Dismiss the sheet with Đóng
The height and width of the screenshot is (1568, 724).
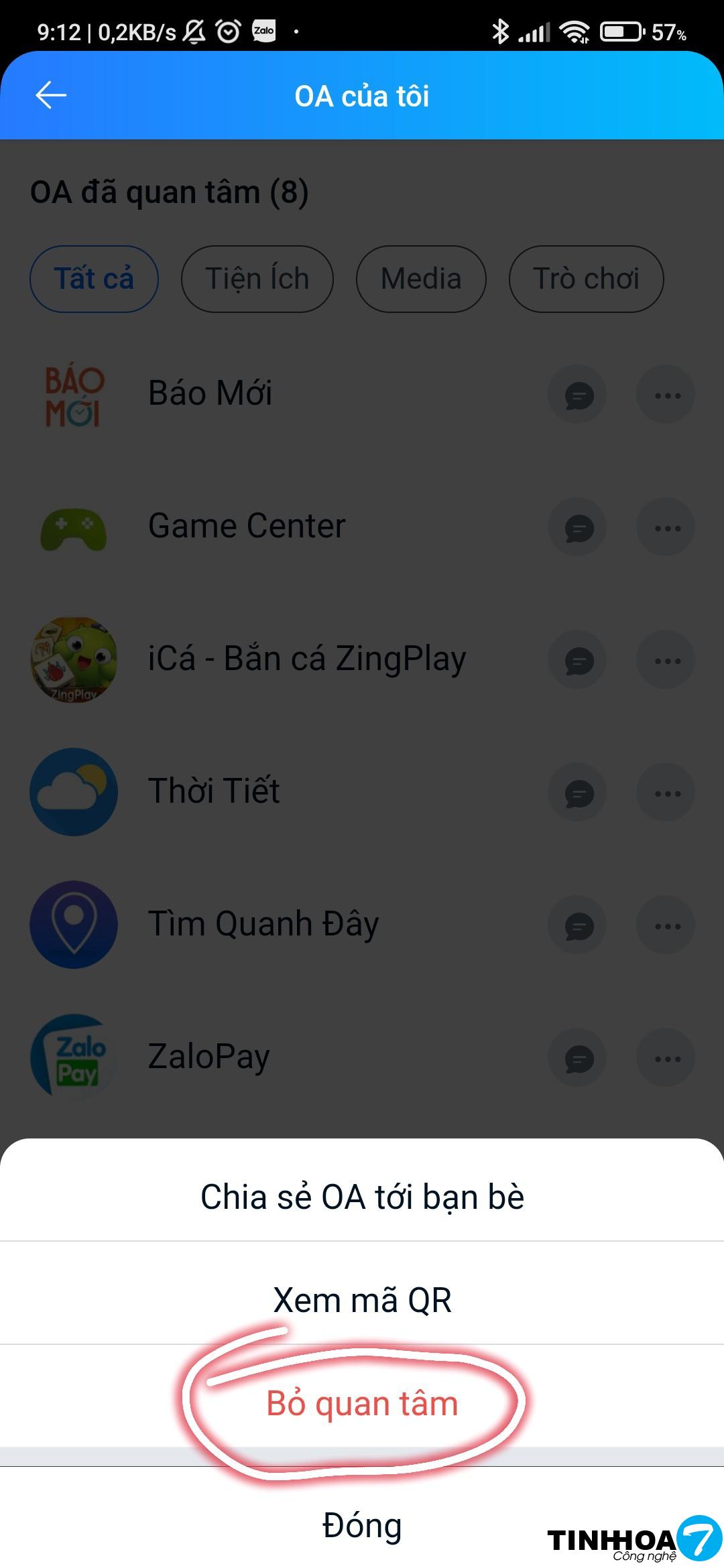pyautogui.click(x=362, y=1525)
